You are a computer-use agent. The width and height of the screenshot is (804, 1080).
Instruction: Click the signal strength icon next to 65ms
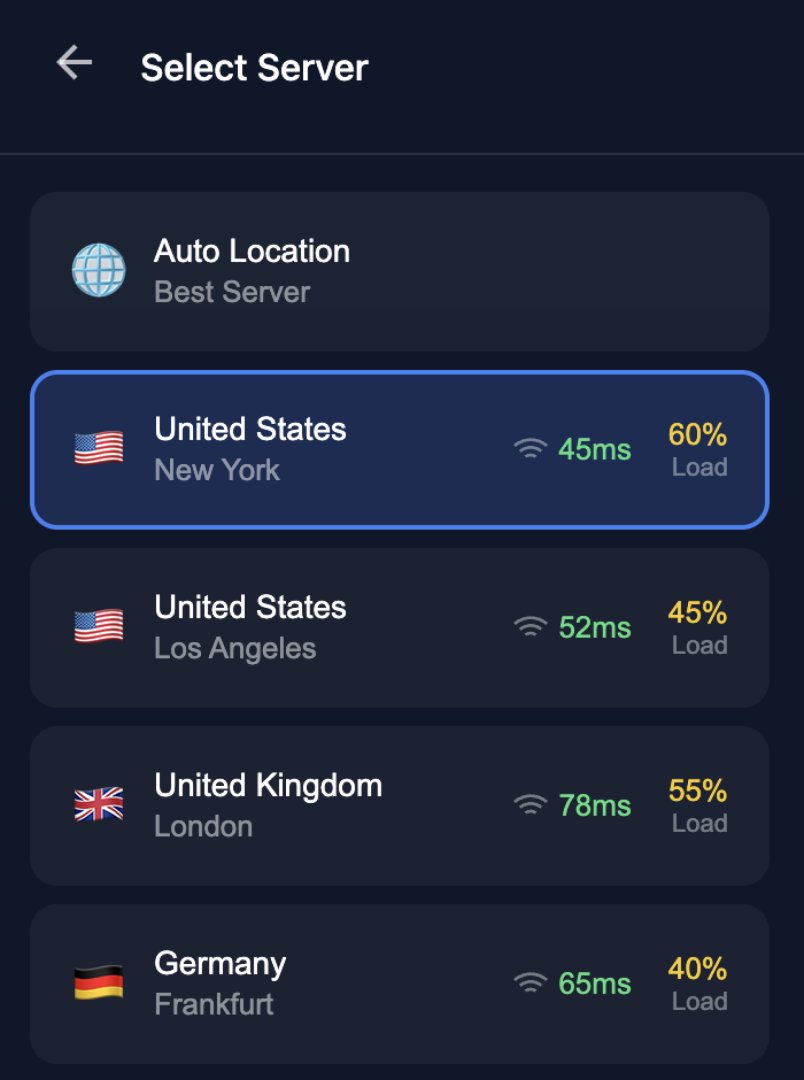pyautogui.click(x=530, y=984)
